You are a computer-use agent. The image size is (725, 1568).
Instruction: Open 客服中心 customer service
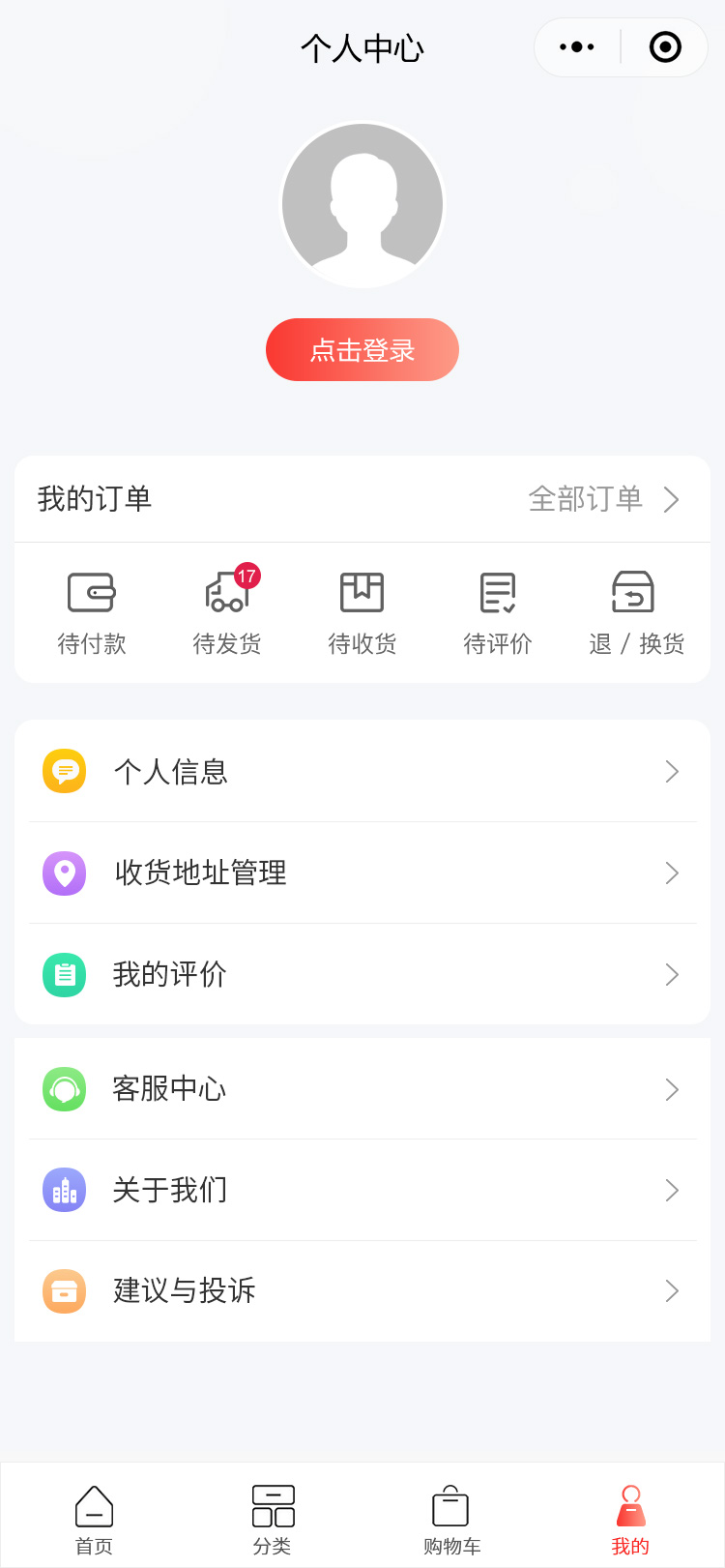click(x=362, y=1089)
